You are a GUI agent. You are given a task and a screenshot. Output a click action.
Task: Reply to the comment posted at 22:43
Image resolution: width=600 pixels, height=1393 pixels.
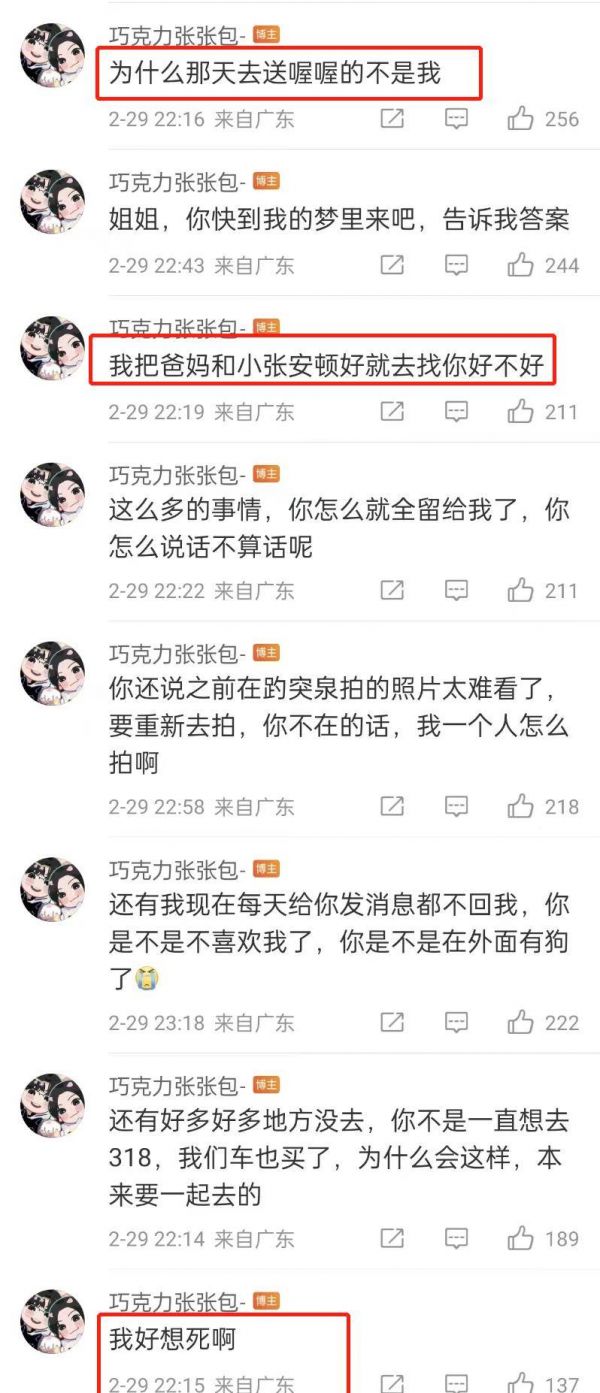point(456,265)
